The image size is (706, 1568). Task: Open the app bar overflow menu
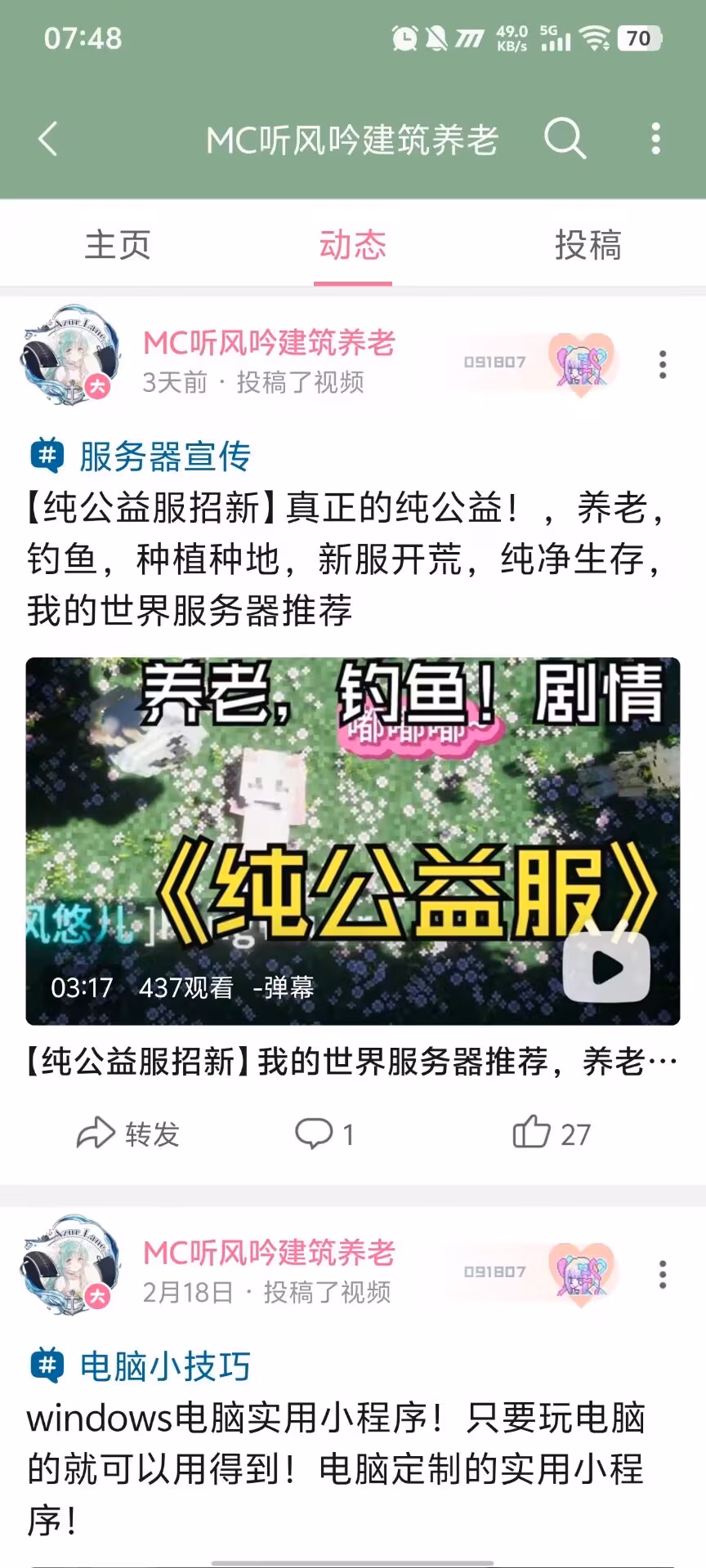click(x=655, y=139)
